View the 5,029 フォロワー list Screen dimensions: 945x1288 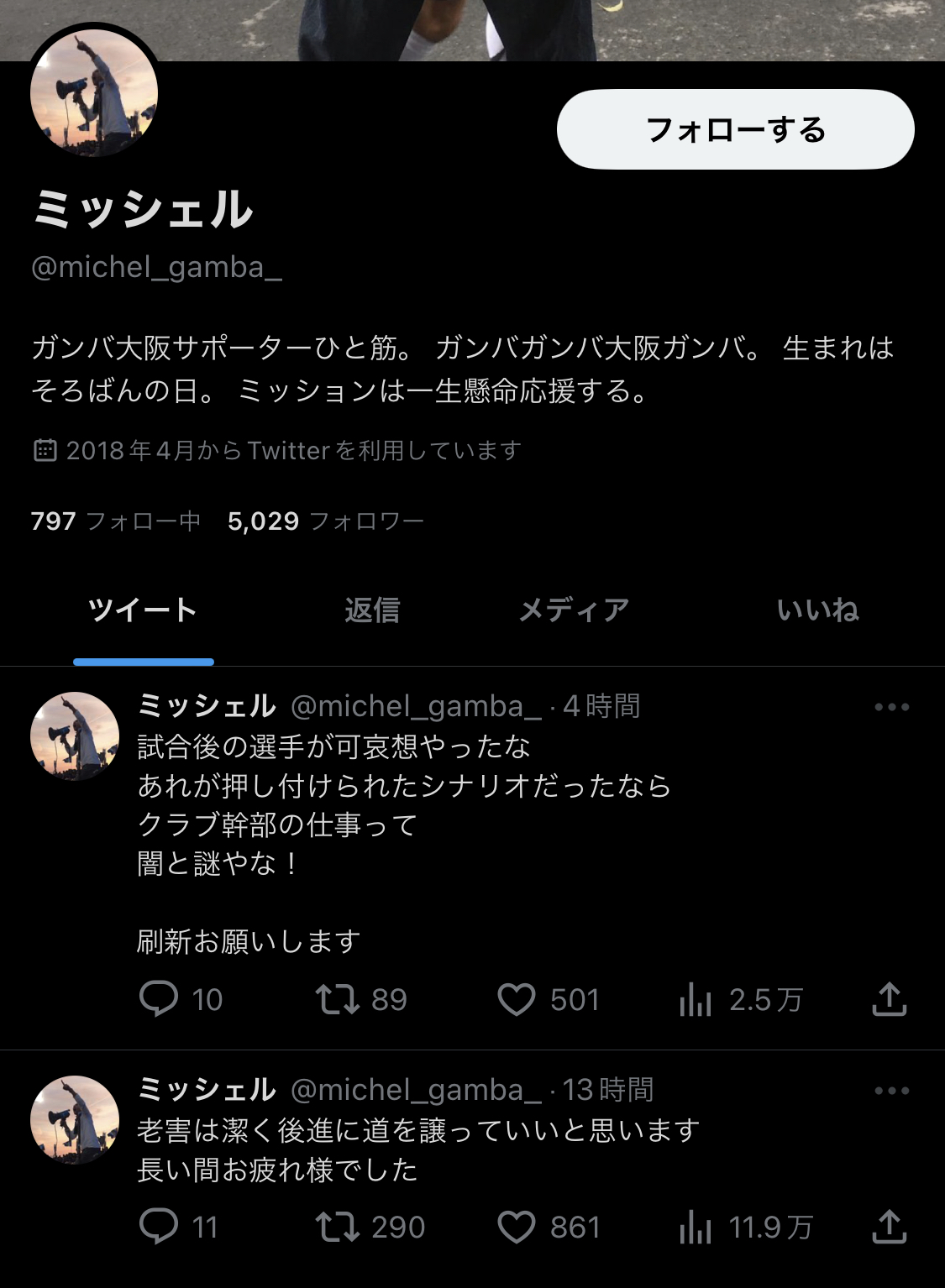(325, 521)
